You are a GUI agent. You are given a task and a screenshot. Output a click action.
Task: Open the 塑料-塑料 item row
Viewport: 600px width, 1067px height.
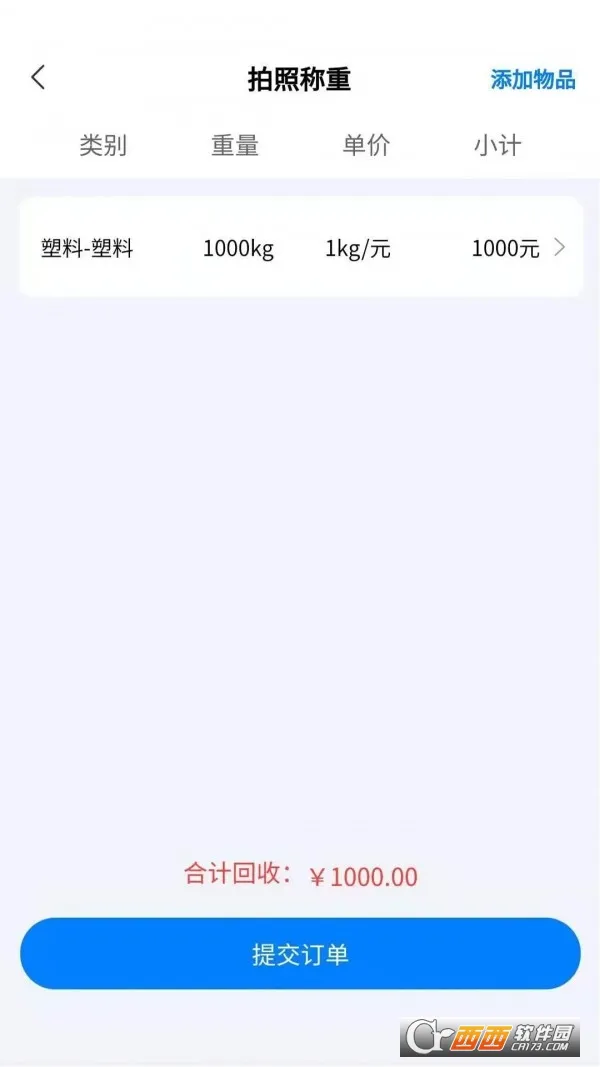(301, 247)
